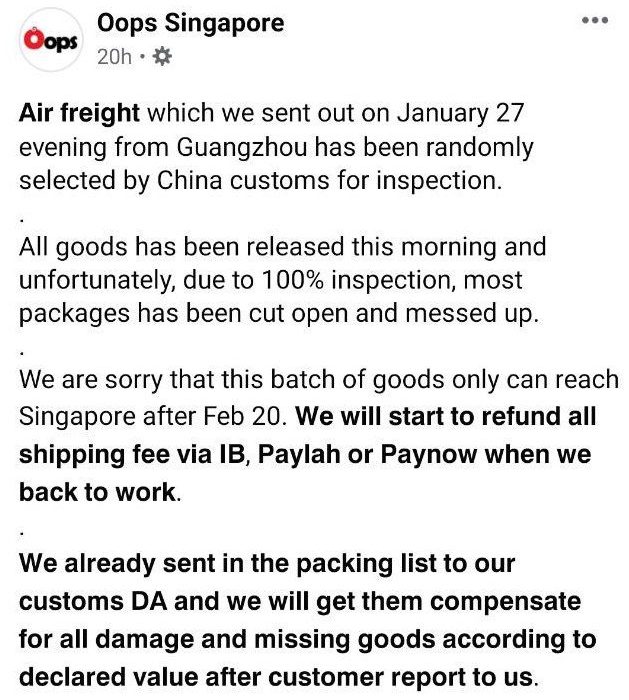Open the Oops Singapore page name
Image resolution: width=629 pixels, height=700 pixels.
pyautogui.click(x=191, y=23)
